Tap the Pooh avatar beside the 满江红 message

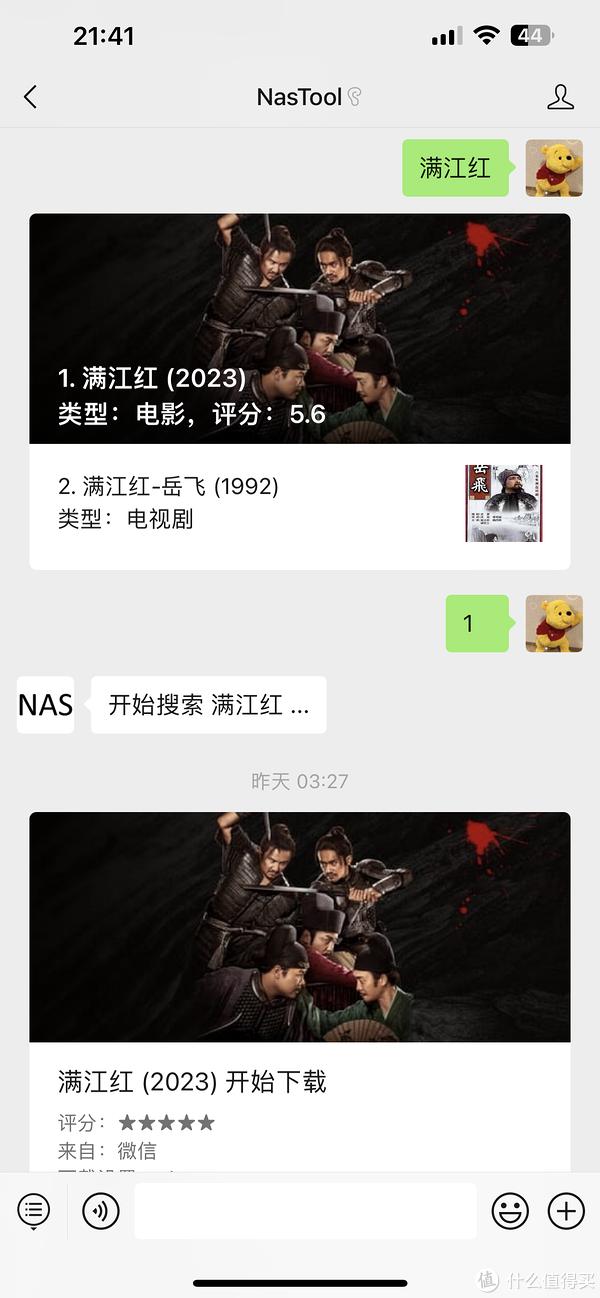(554, 168)
